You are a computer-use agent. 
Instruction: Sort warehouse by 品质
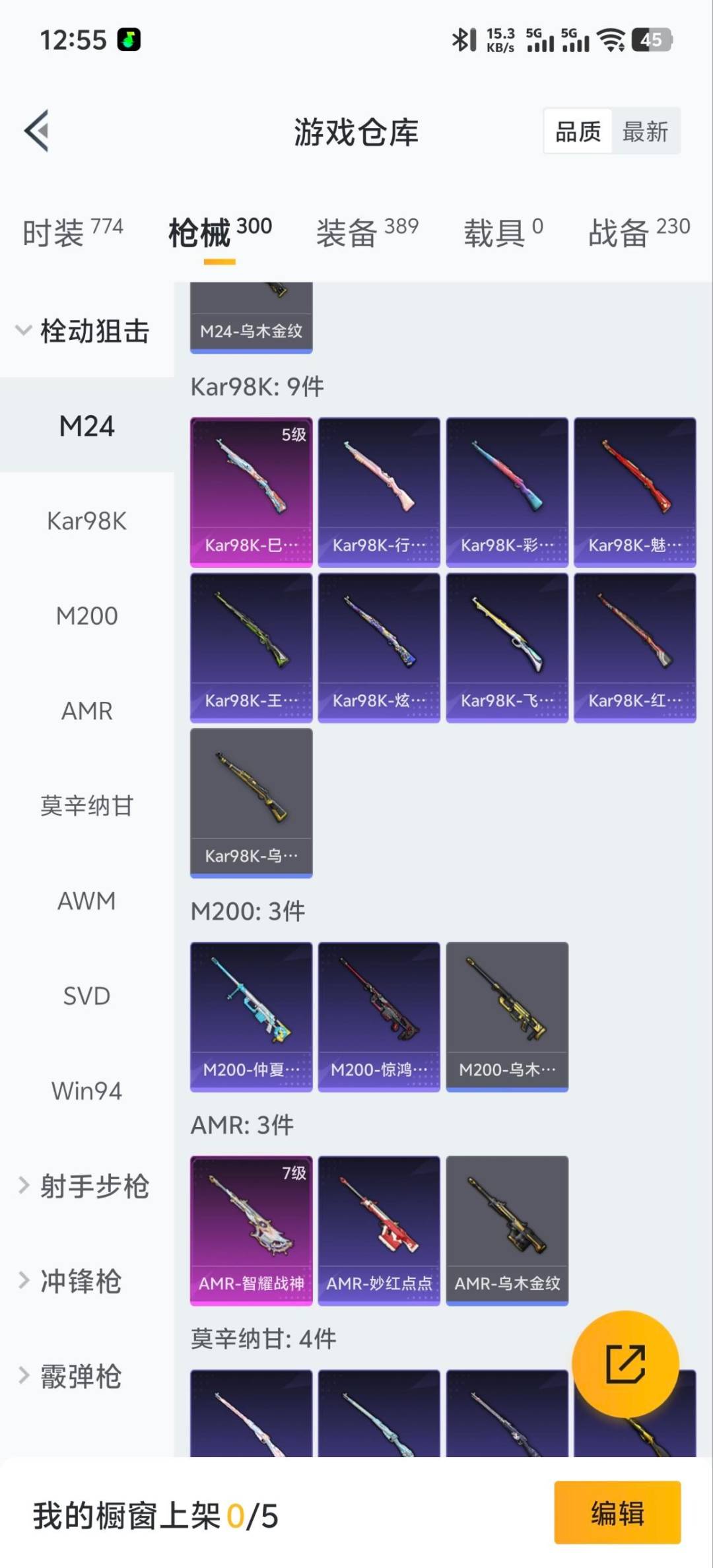578,131
